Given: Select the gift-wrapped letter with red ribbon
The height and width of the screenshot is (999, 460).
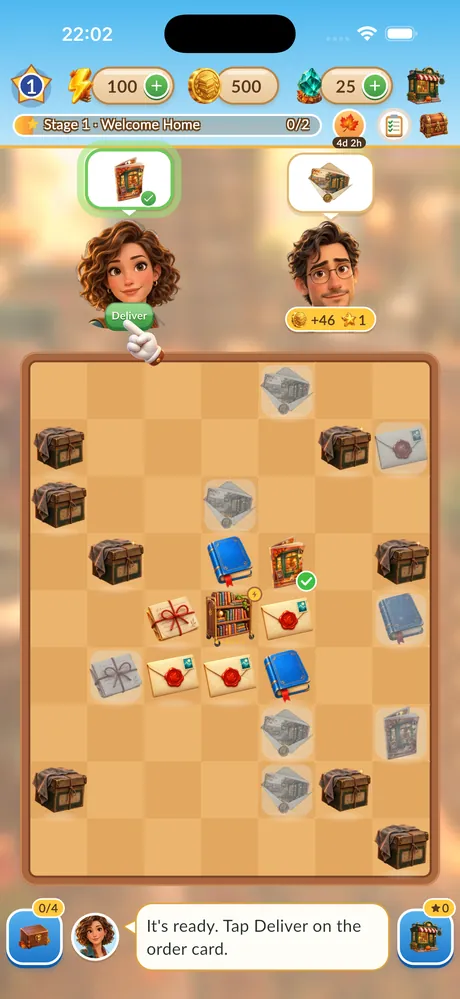Looking at the screenshot, I should point(173,617).
